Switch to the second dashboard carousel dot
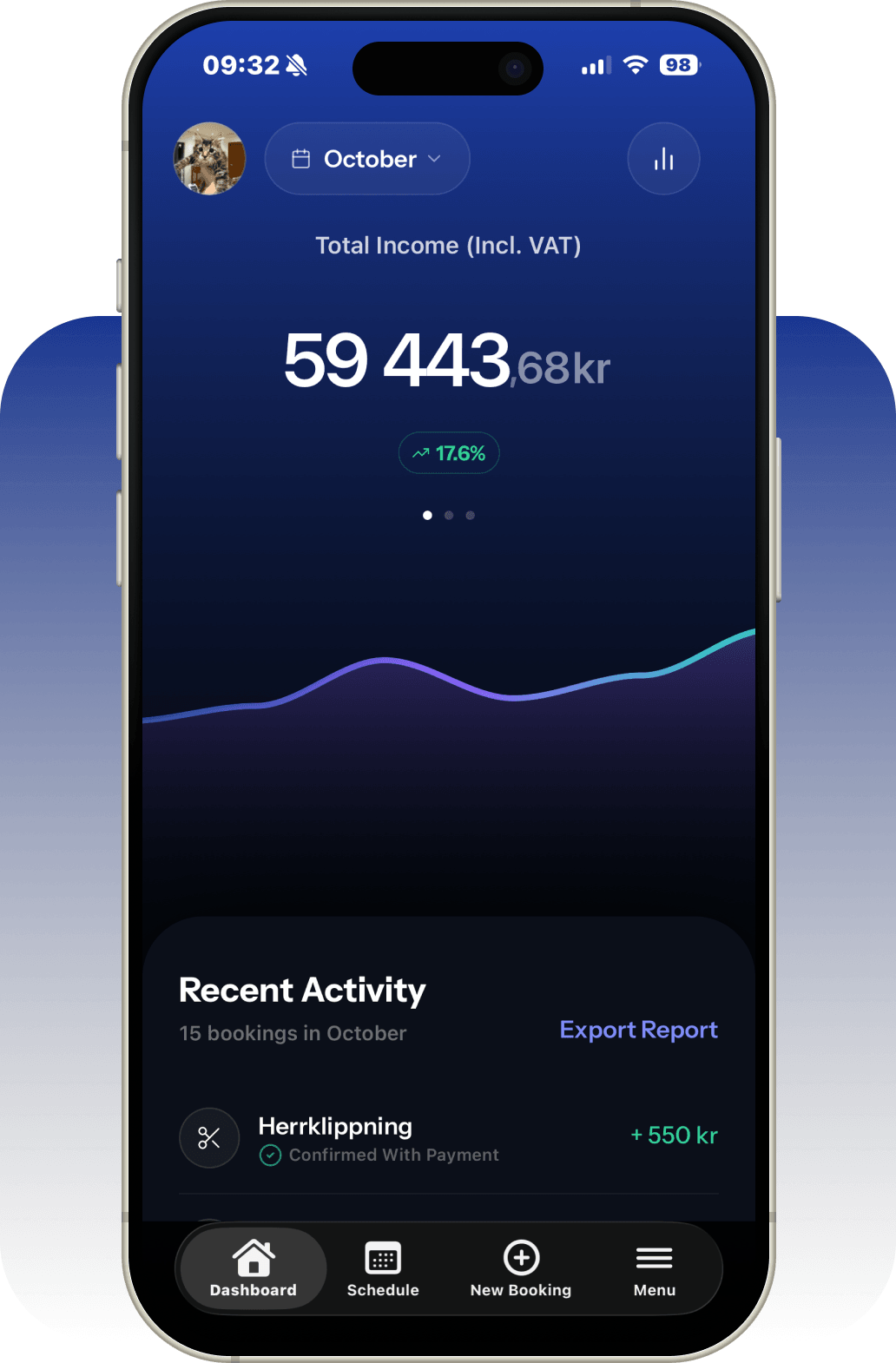 pyautogui.click(x=449, y=515)
